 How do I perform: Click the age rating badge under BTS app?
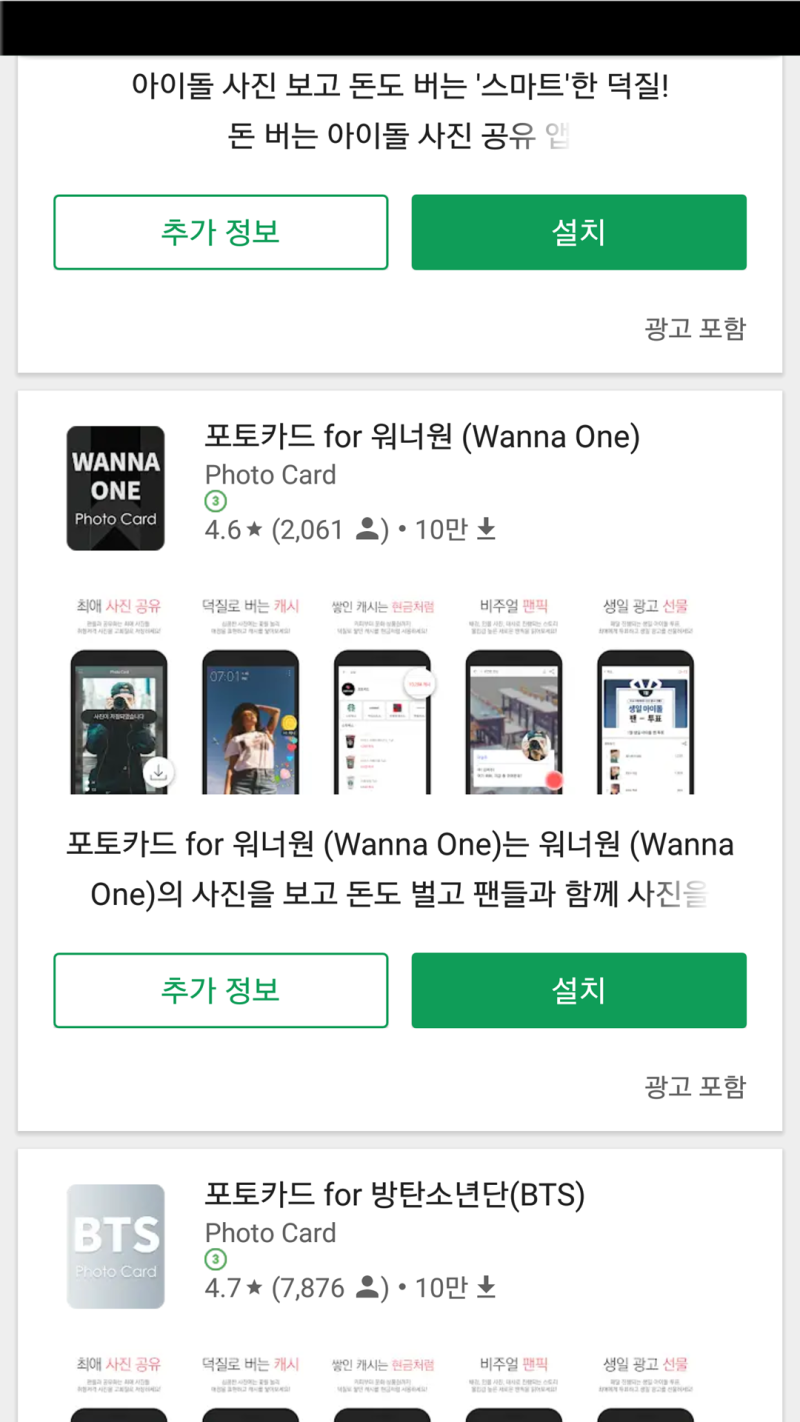pos(215,1260)
